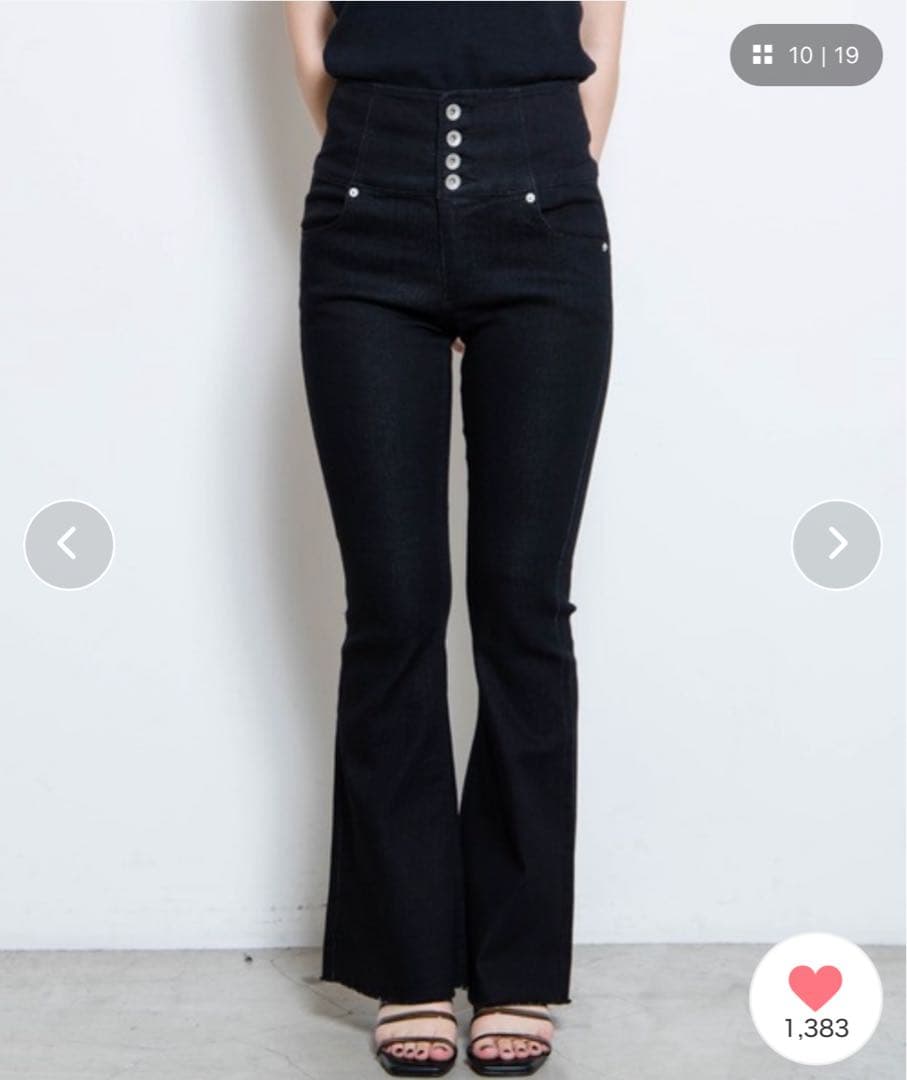Advance to the next product photo
The height and width of the screenshot is (1080, 907).
pyautogui.click(x=837, y=544)
